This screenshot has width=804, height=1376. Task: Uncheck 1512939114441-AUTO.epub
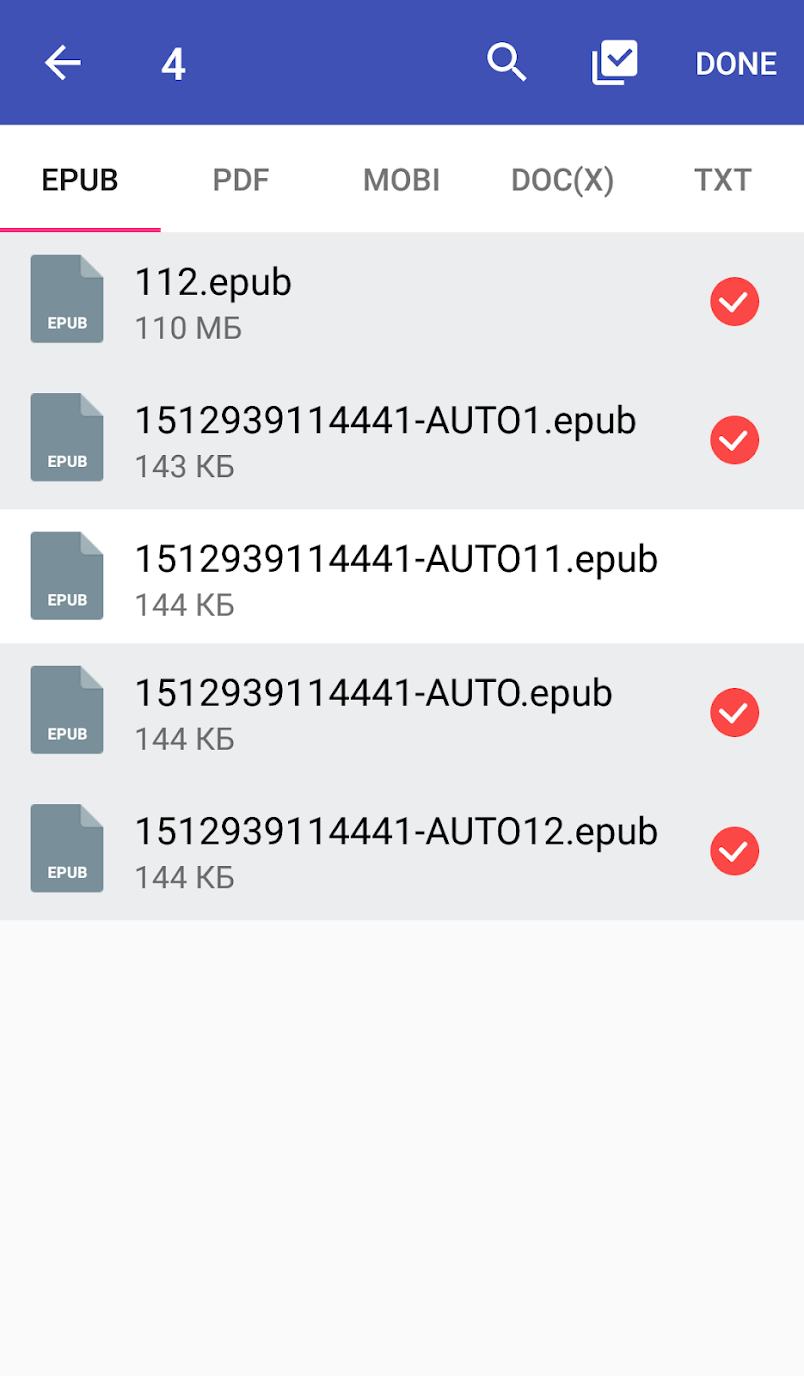coord(734,713)
